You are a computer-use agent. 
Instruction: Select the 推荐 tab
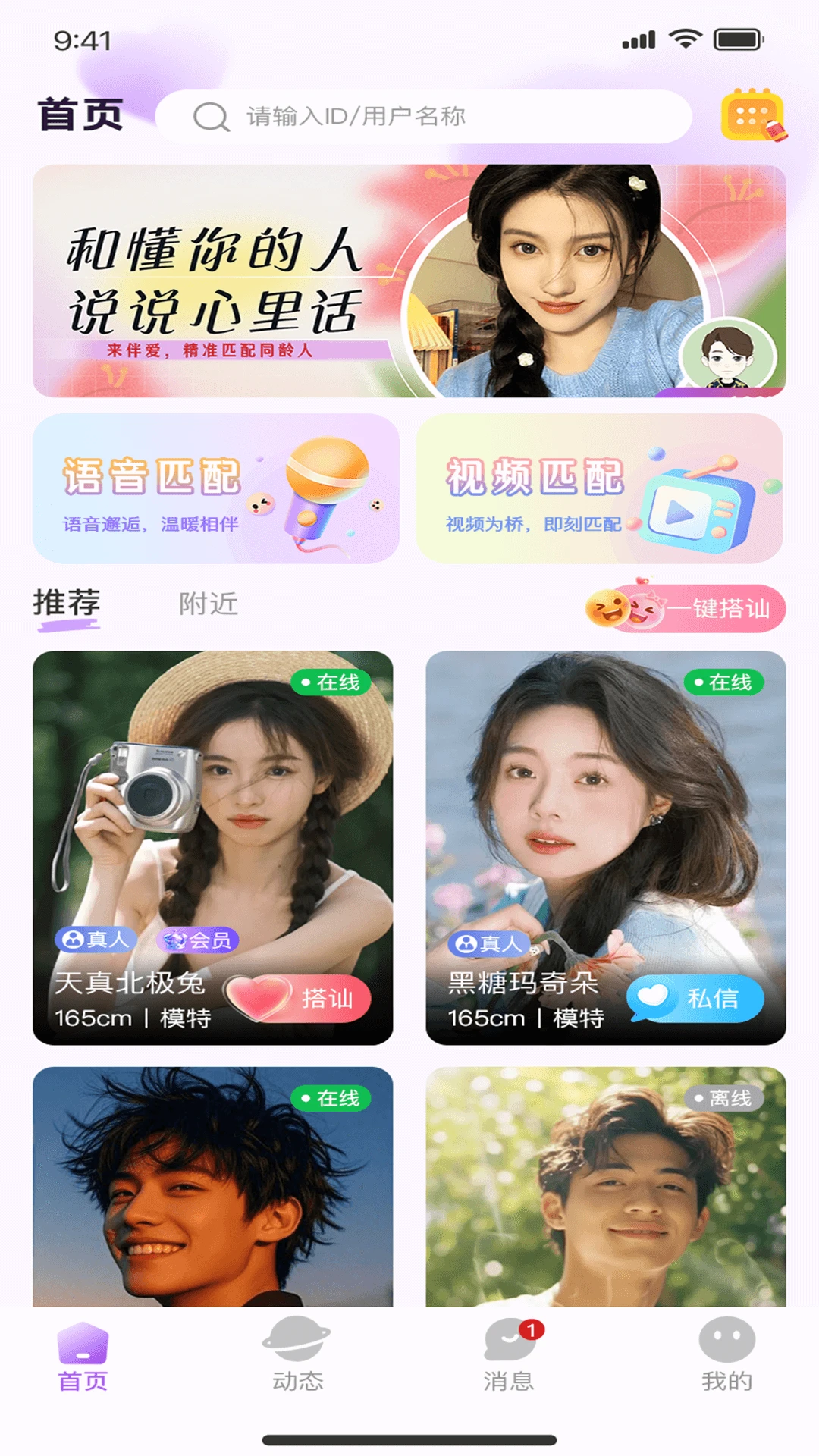[x=64, y=604]
